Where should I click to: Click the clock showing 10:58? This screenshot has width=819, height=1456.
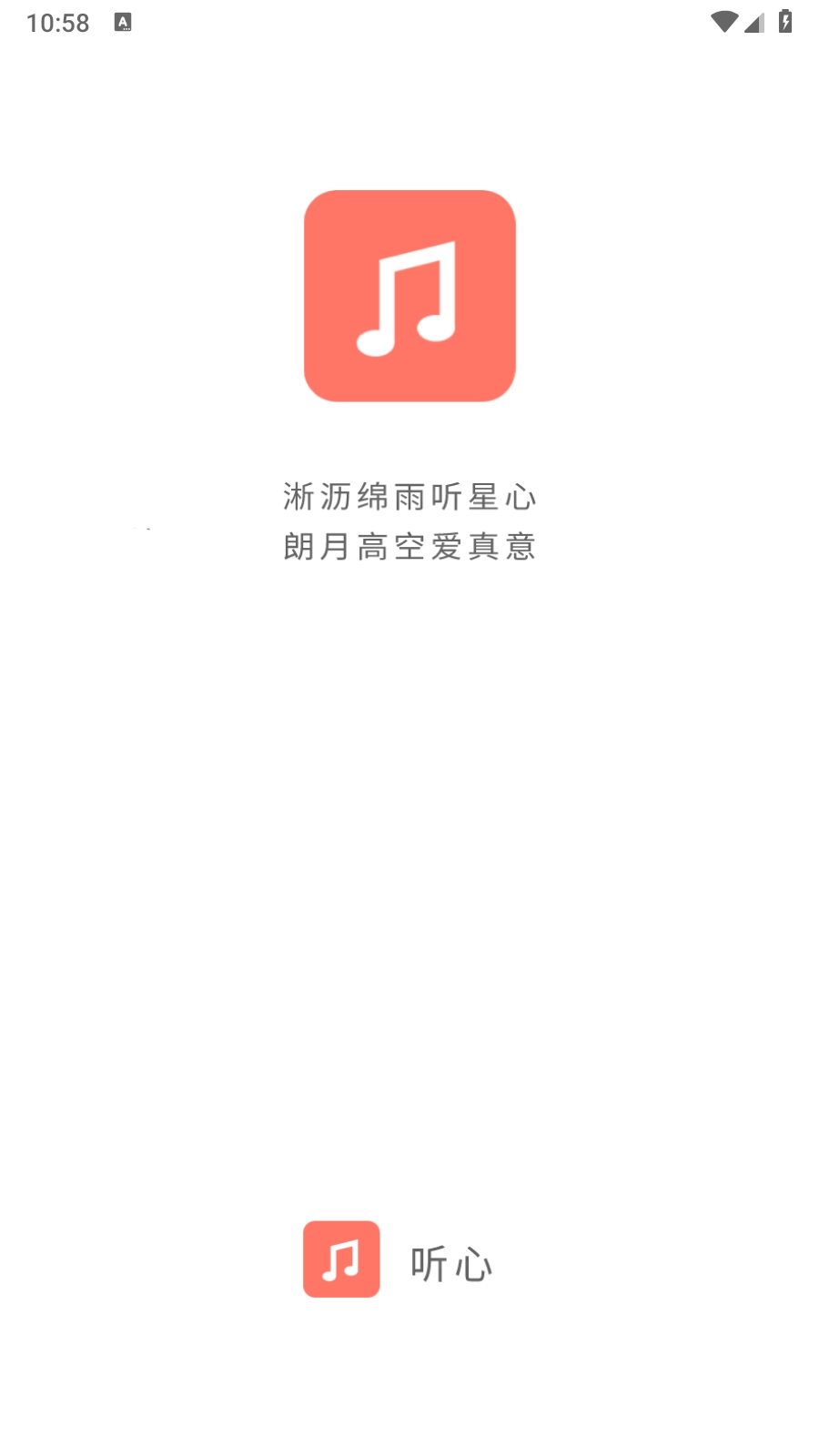[x=56, y=22]
